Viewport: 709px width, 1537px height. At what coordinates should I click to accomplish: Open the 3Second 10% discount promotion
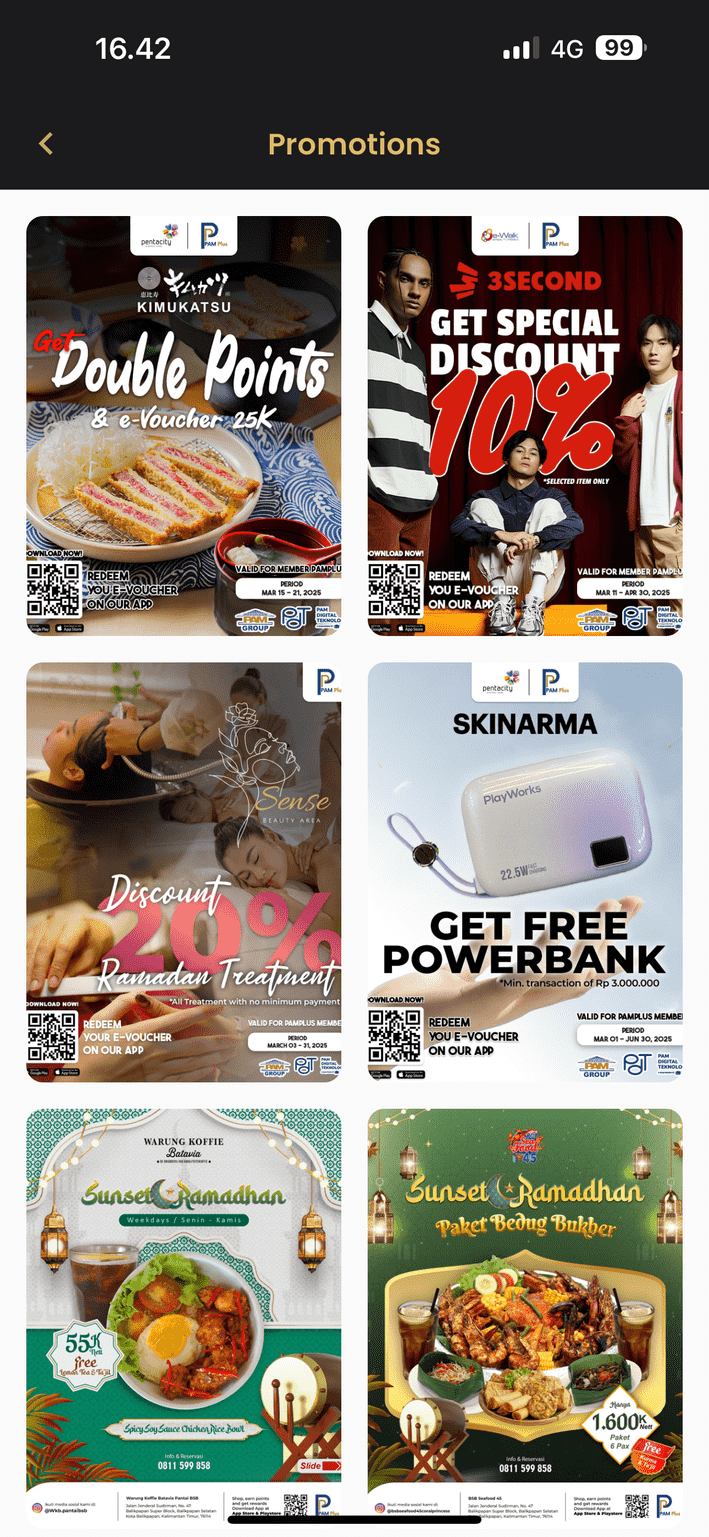525,425
